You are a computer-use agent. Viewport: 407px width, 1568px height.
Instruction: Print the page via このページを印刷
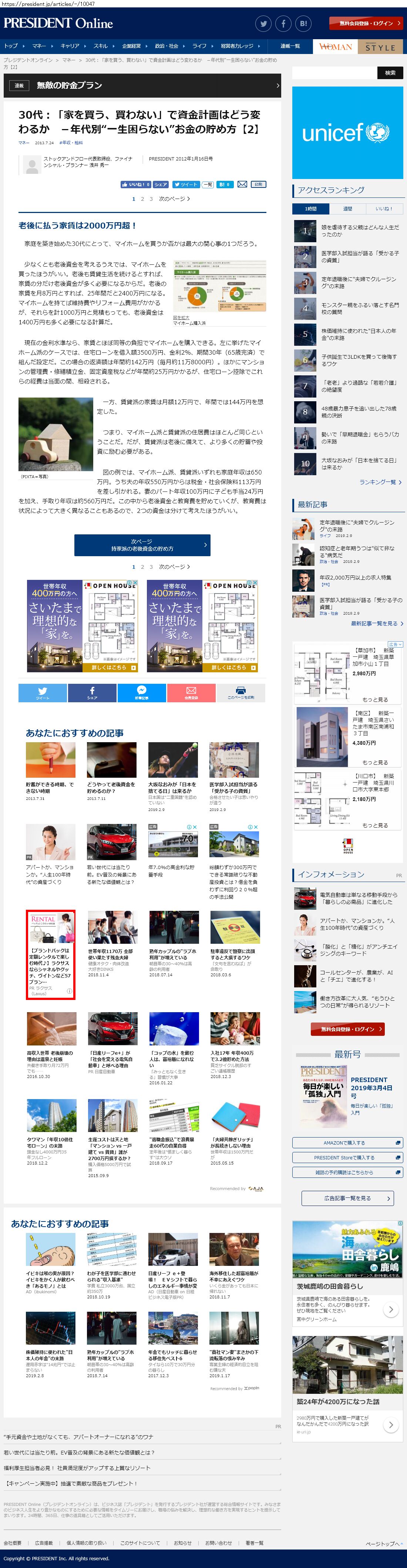(x=240, y=693)
